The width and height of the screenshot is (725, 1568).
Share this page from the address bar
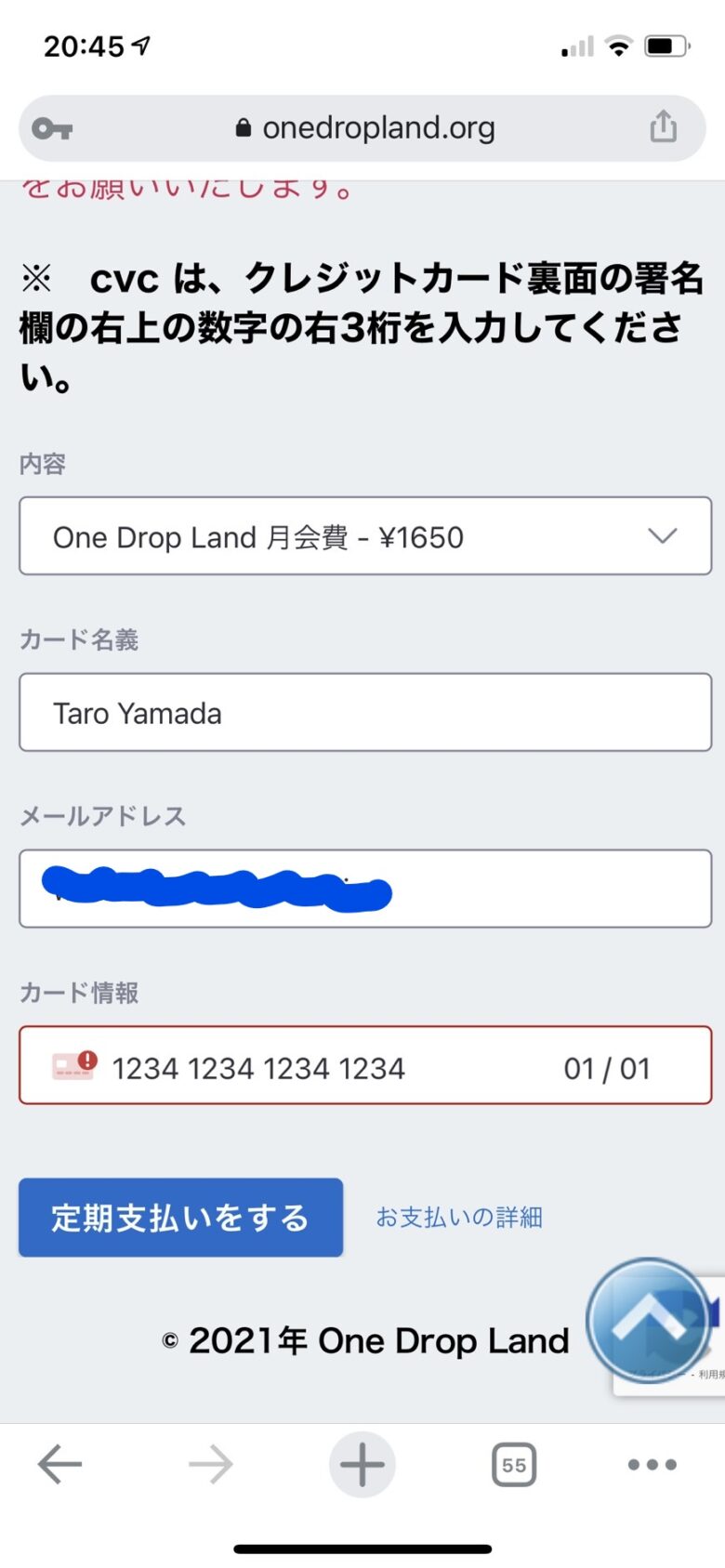[663, 127]
